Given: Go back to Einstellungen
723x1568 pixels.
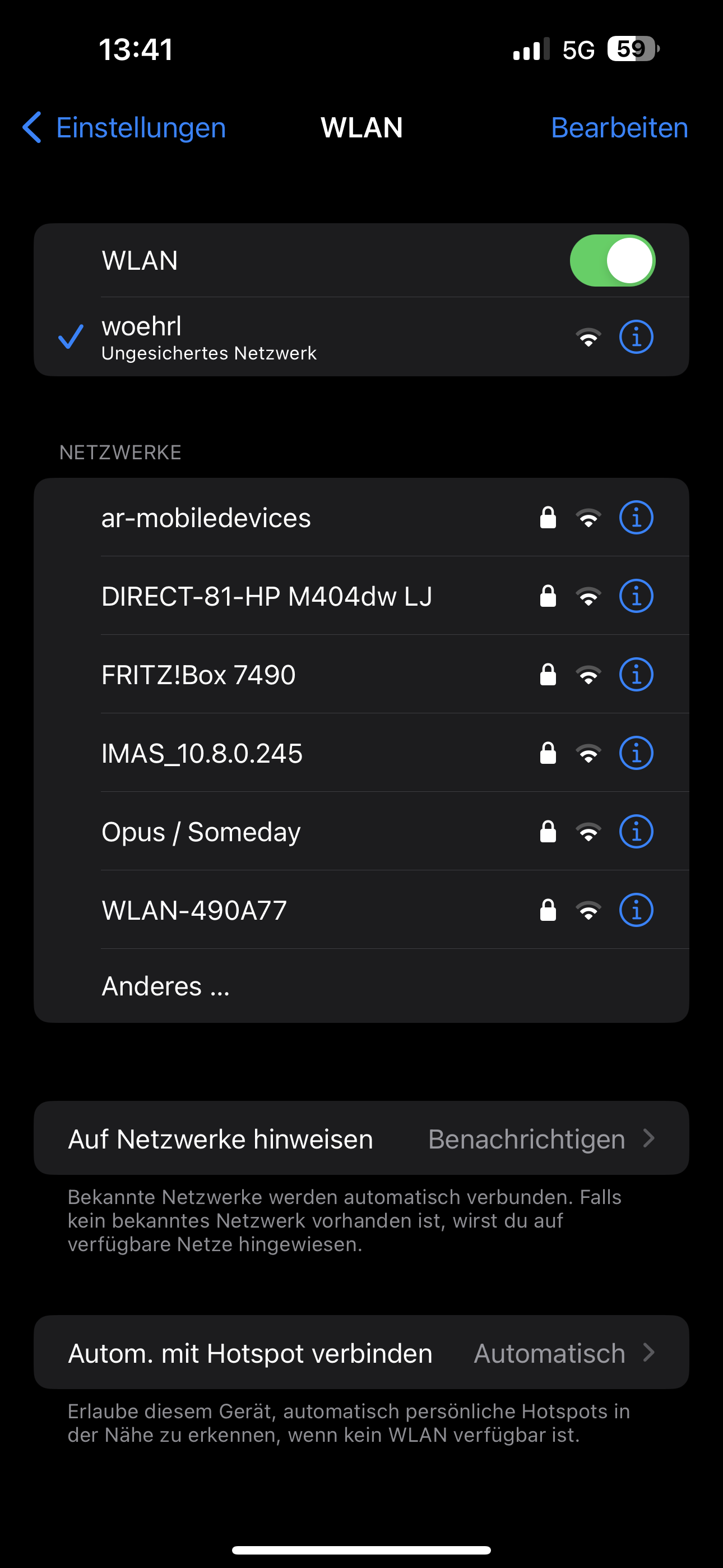Looking at the screenshot, I should pos(125,128).
